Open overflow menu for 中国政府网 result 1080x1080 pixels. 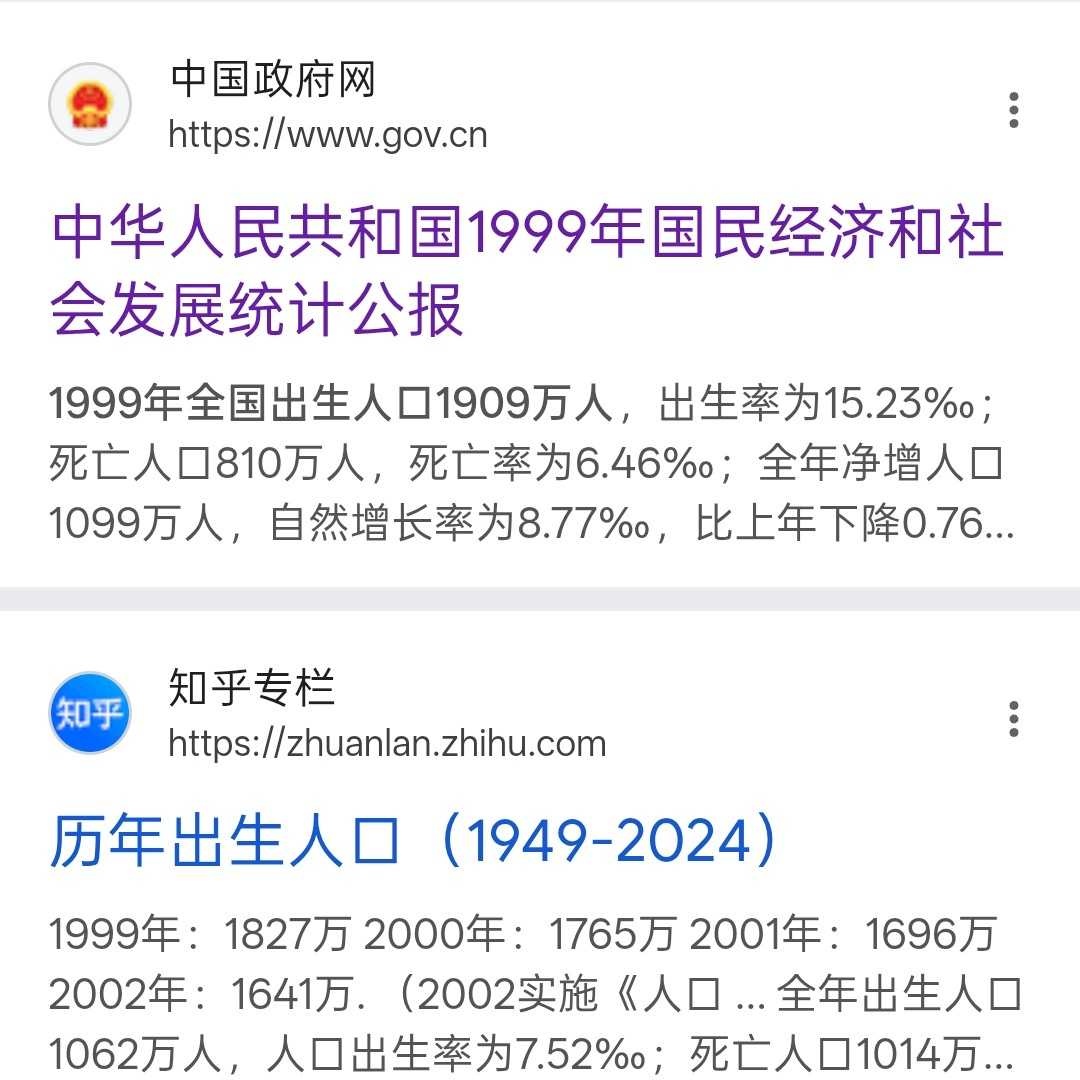1013,110
